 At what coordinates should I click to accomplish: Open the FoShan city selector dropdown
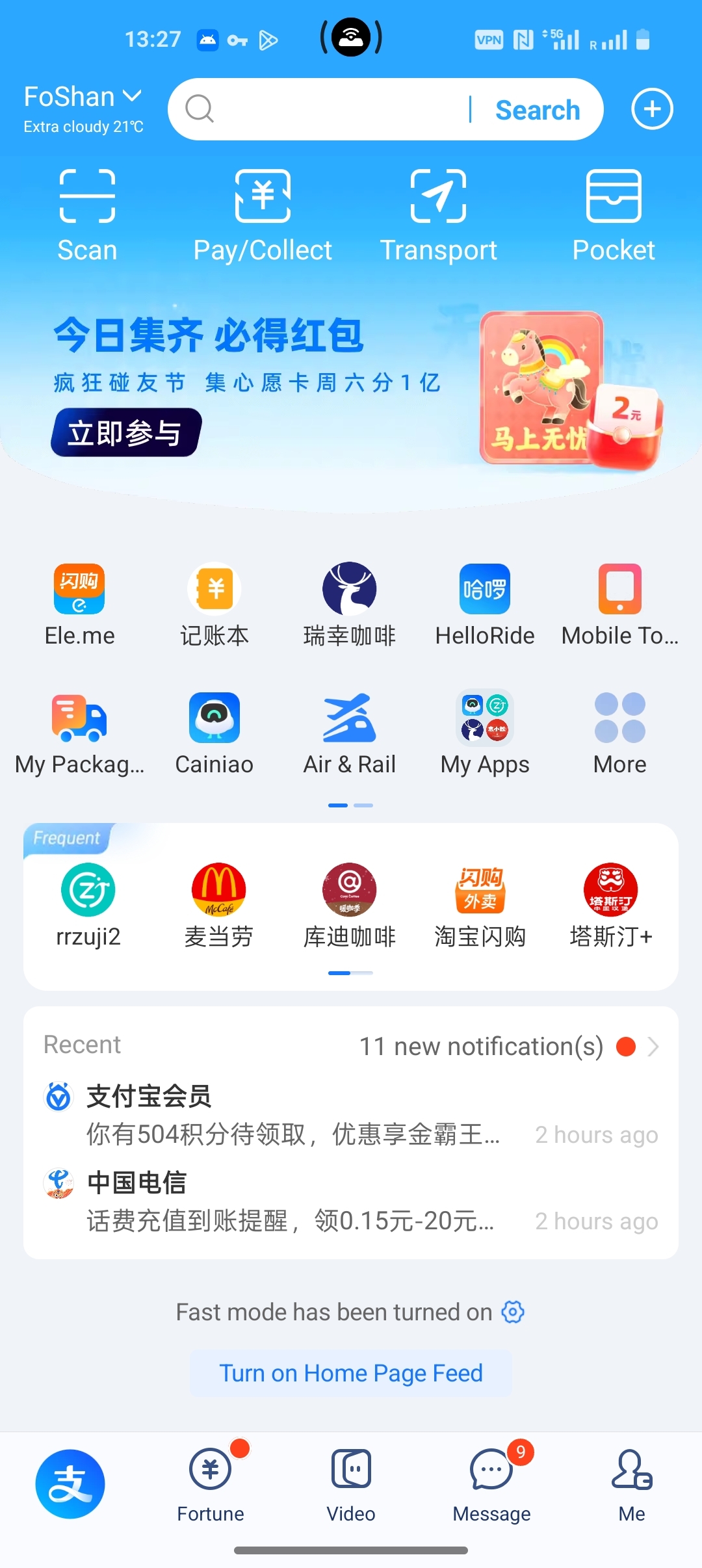[83, 98]
